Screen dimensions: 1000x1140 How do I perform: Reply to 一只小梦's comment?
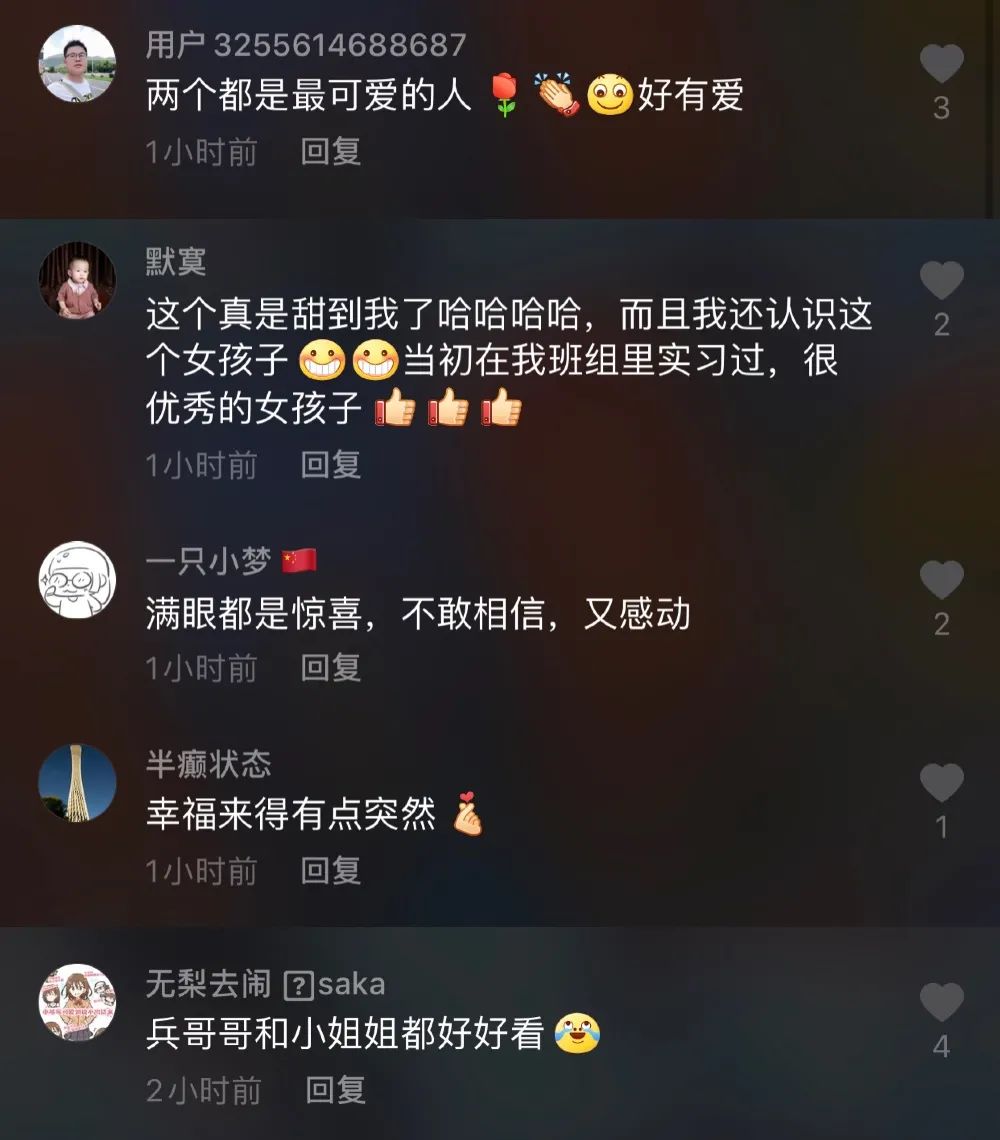(331, 668)
